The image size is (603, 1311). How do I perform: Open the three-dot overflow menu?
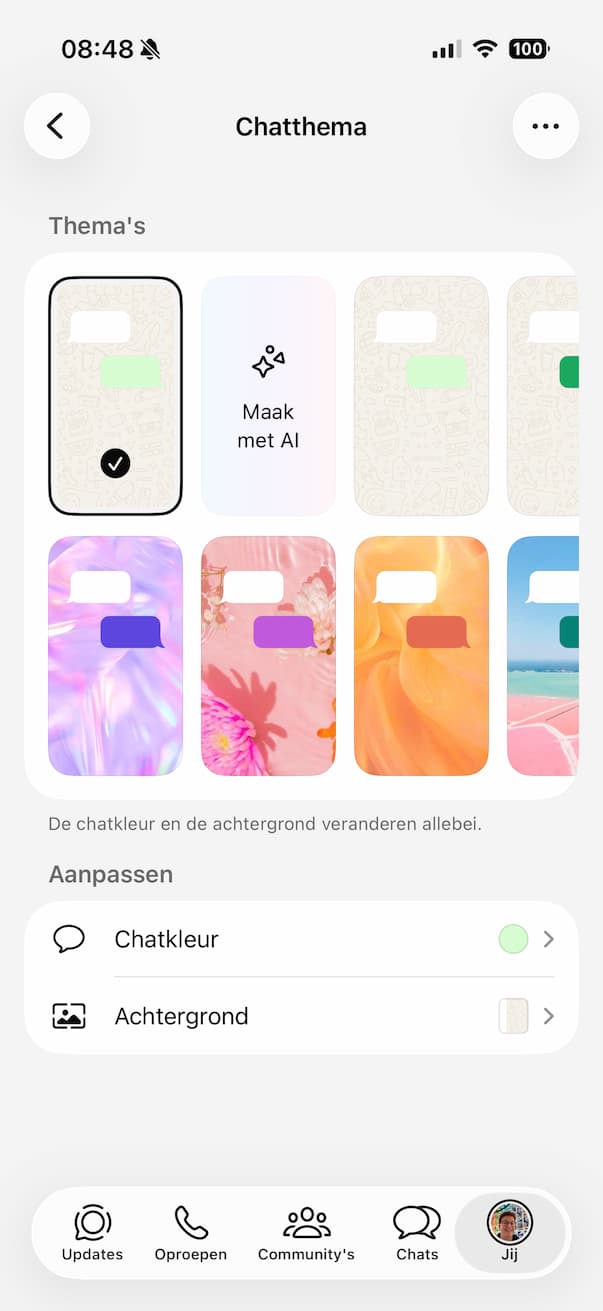coord(545,126)
